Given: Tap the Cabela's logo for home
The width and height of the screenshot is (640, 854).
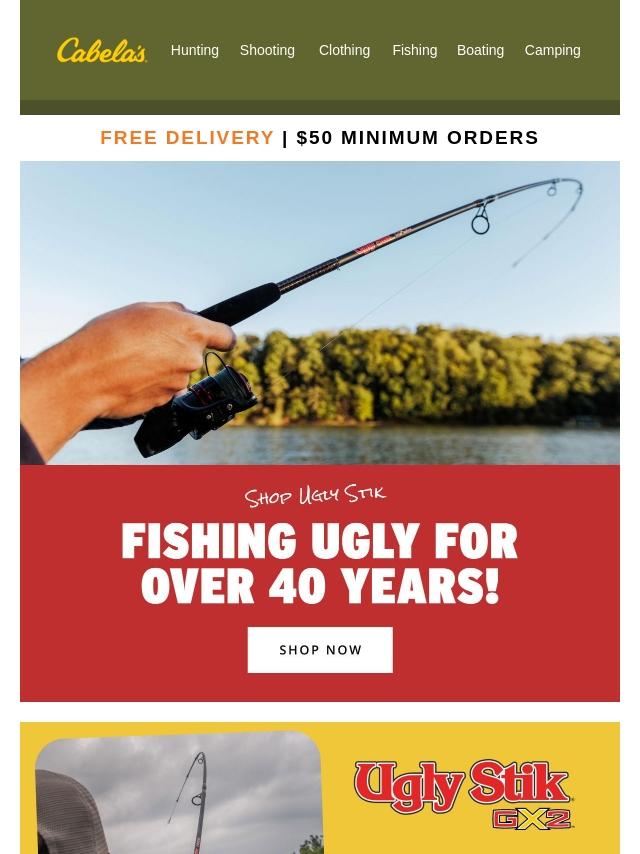Looking at the screenshot, I should tap(102, 50).
